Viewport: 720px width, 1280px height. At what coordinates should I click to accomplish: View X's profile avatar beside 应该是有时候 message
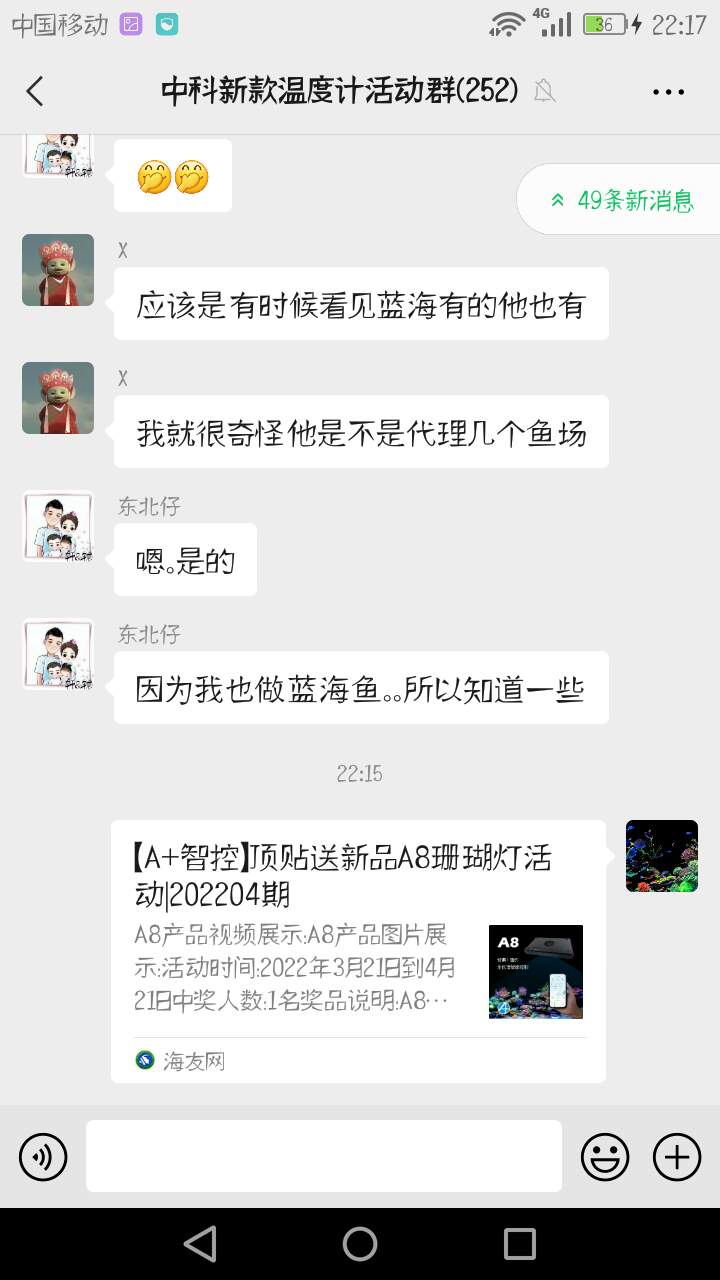tap(58, 270)
